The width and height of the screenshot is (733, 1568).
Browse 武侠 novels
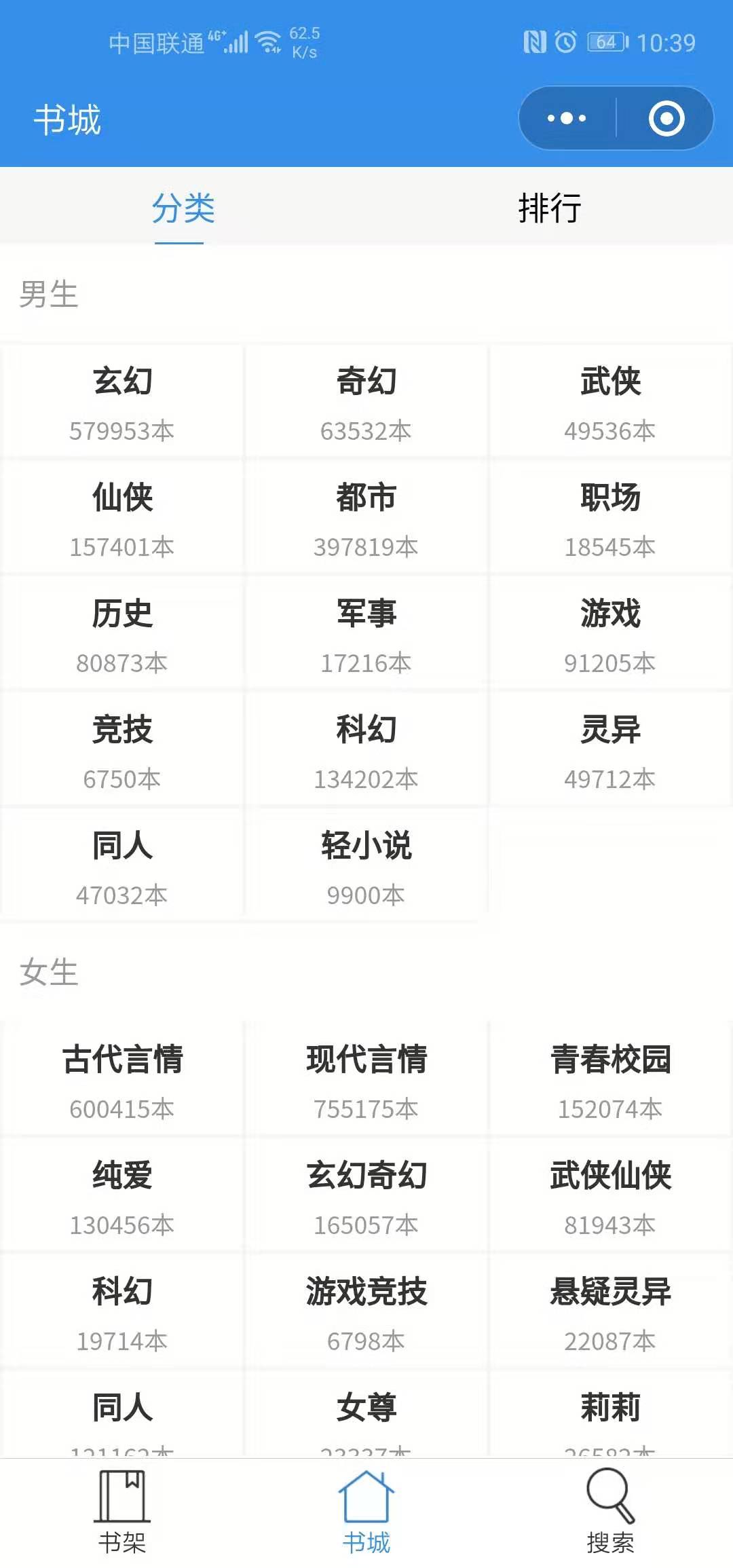611,402
